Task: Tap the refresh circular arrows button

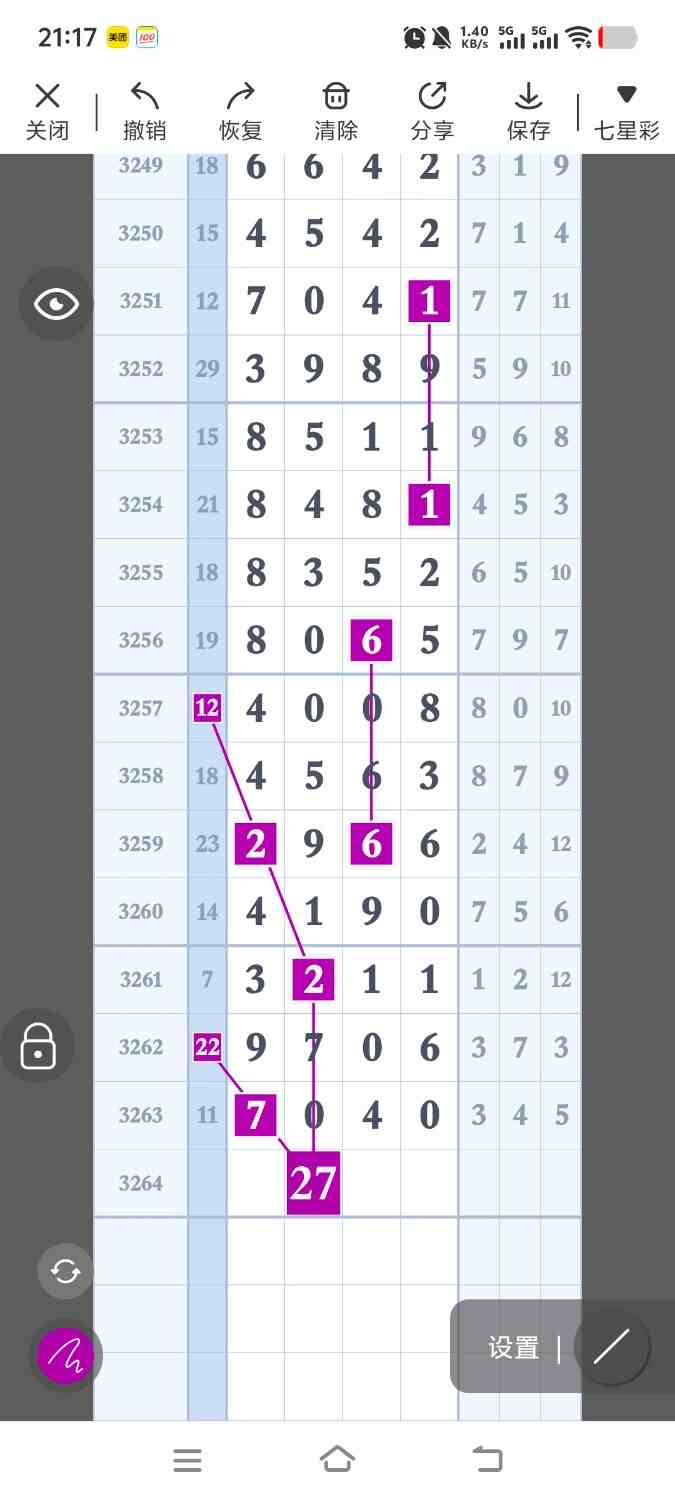Action: click(65, 1271)
